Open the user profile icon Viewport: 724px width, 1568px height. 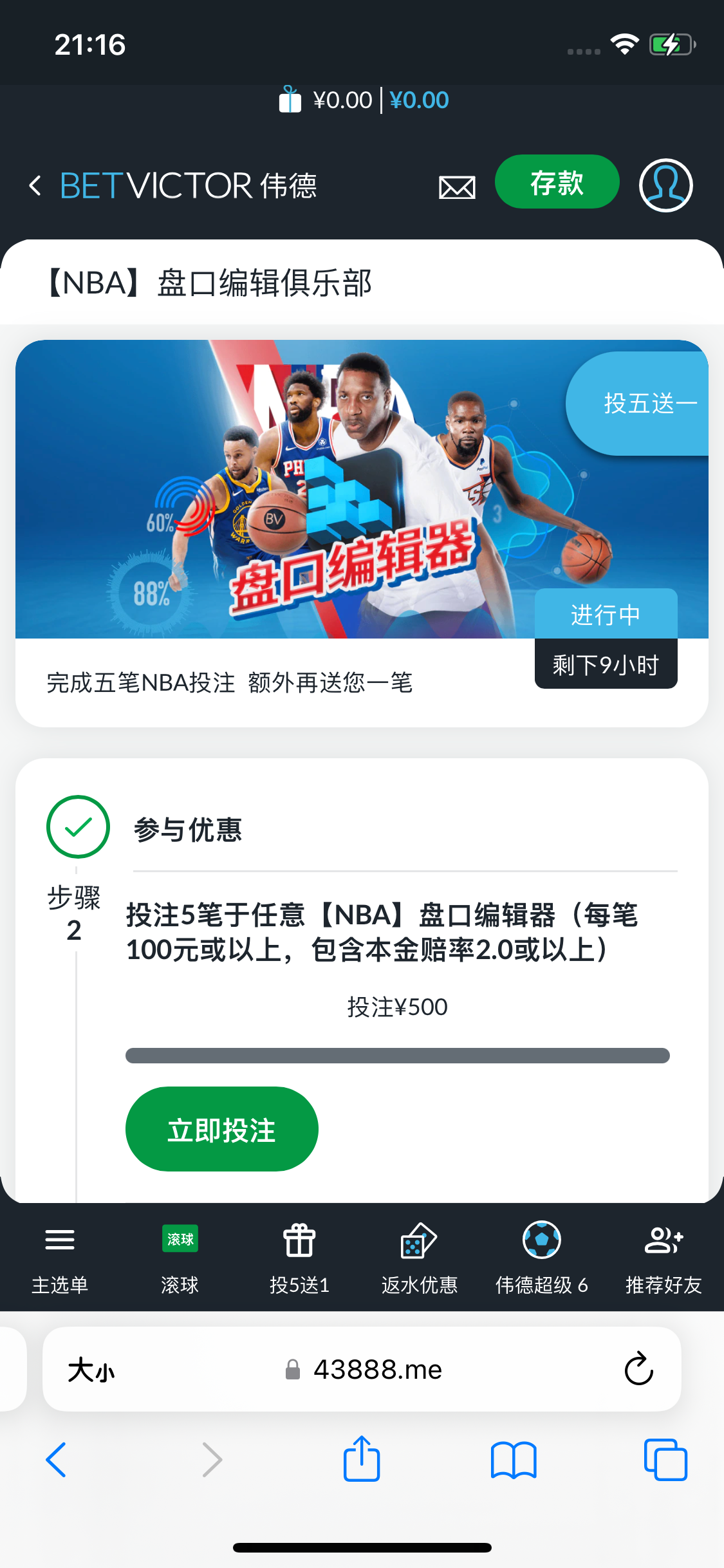(665, 185)
